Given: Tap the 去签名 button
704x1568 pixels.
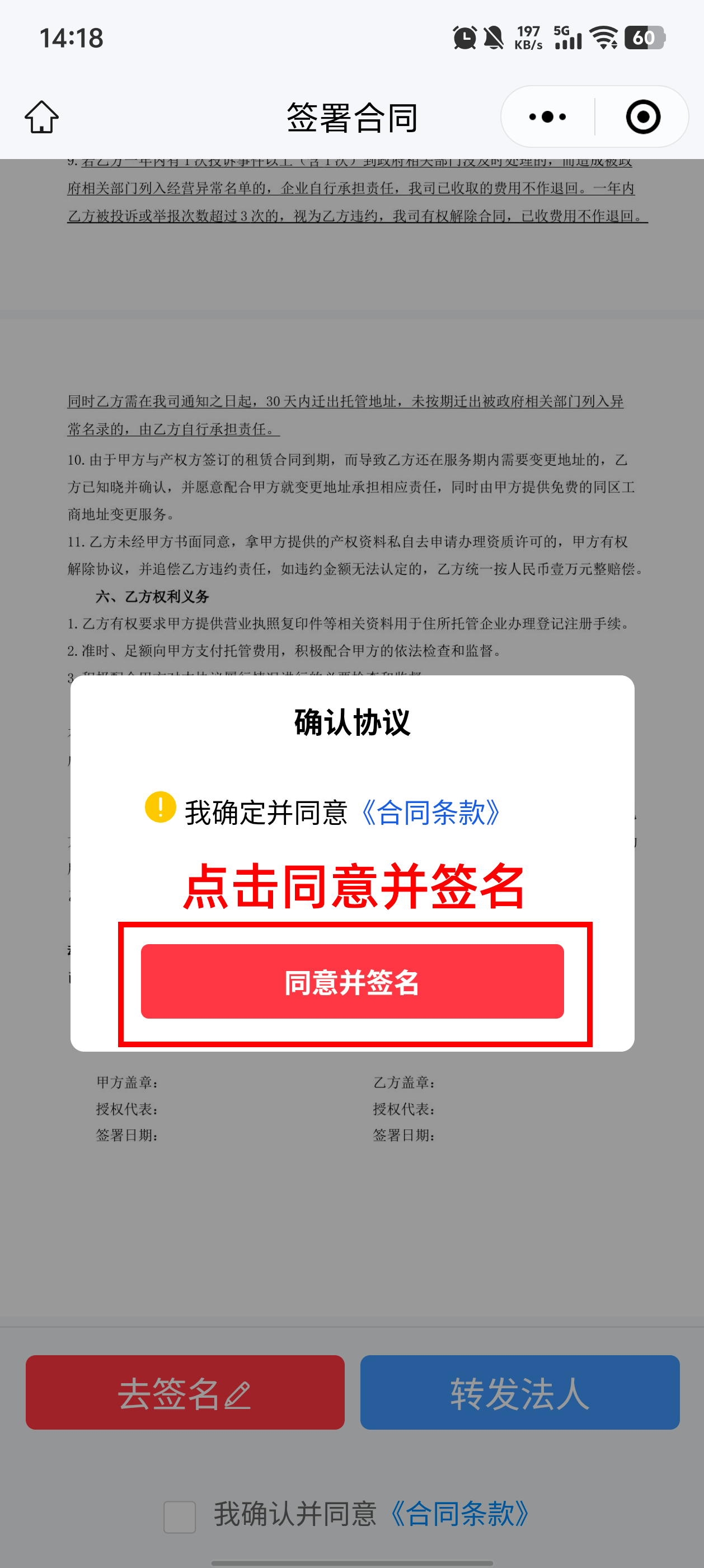Looking at the screenshot, I should [x=185, y=1392].
